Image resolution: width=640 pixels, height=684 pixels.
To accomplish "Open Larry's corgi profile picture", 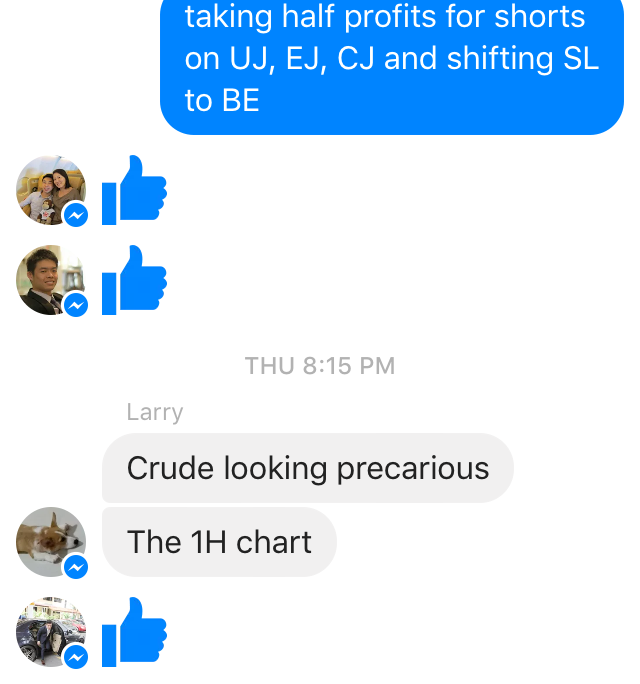I will (x=50, y=542).
